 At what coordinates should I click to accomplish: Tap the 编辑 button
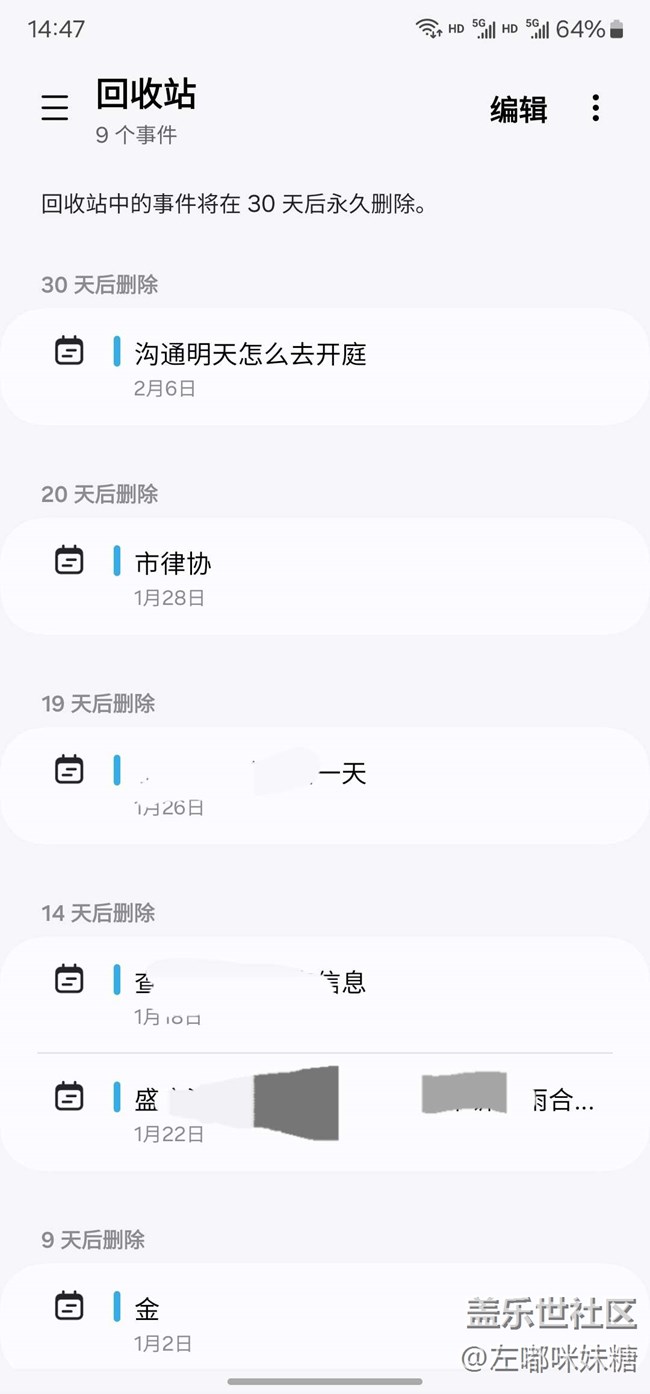518,109
